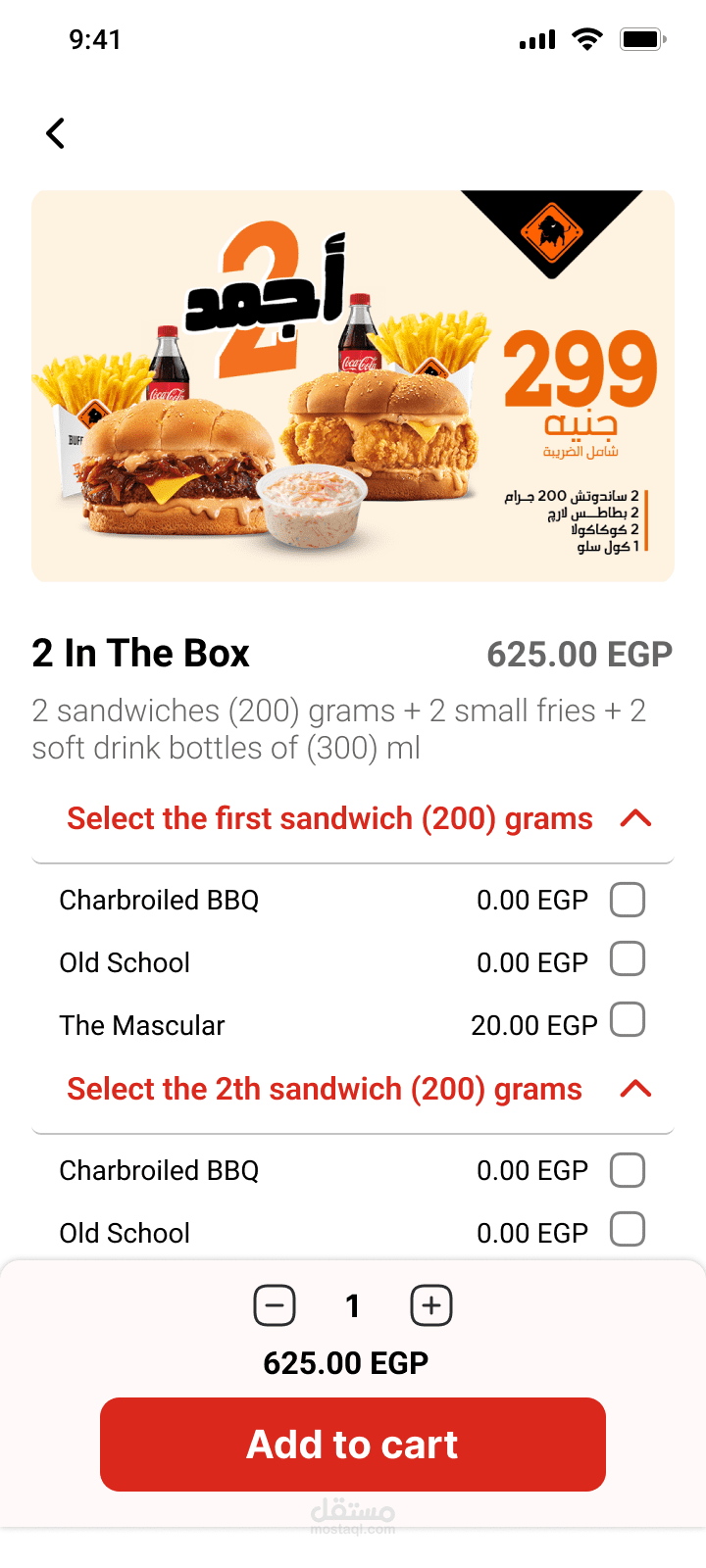
Task: Add to cart
Action: (353, 1445)
